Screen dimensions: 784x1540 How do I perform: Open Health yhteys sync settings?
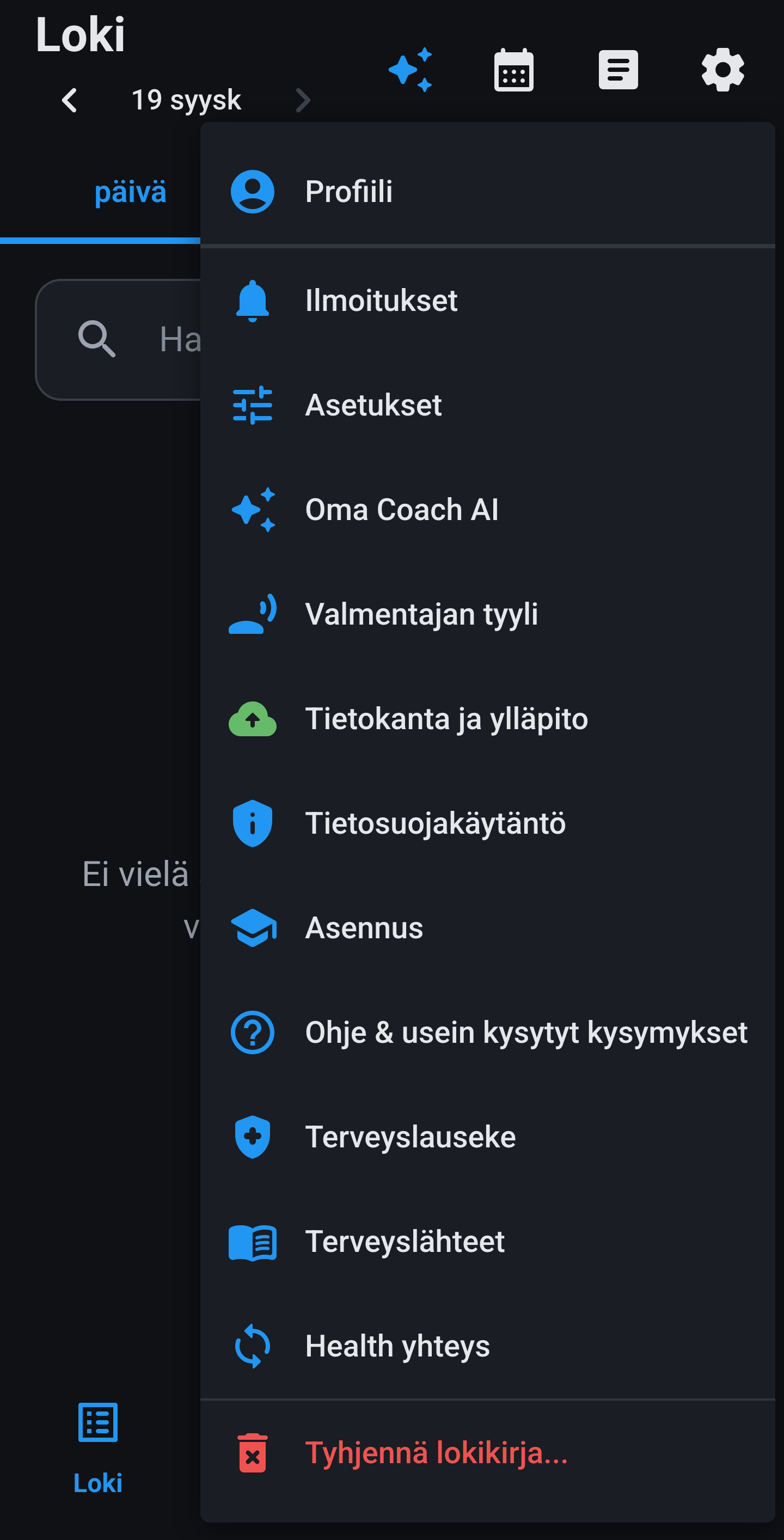point(488,1346)
